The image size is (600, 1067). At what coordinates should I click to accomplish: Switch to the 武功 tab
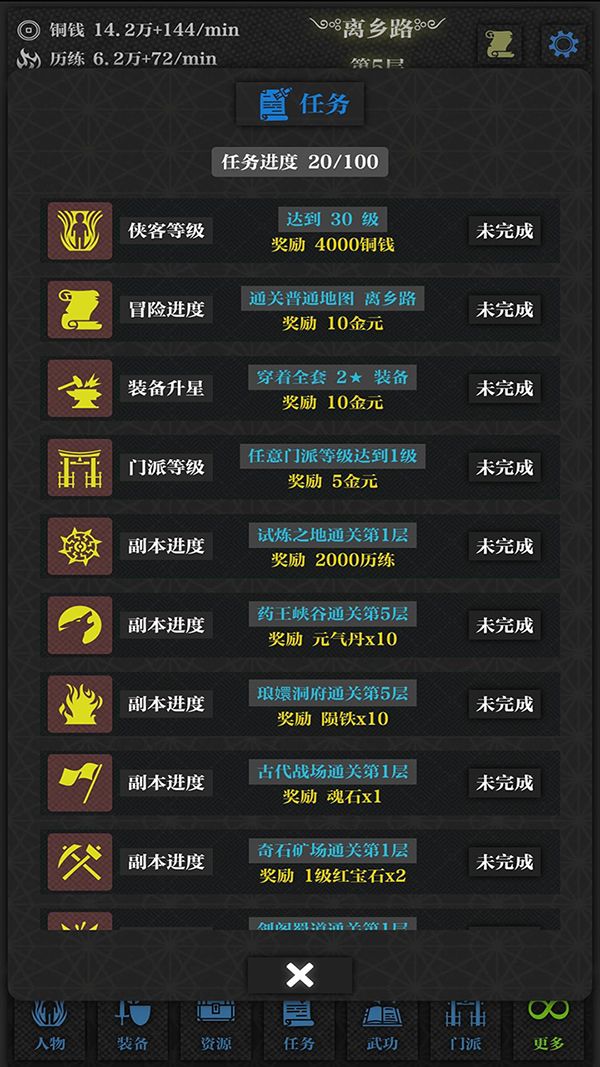tap(382, 1030)
